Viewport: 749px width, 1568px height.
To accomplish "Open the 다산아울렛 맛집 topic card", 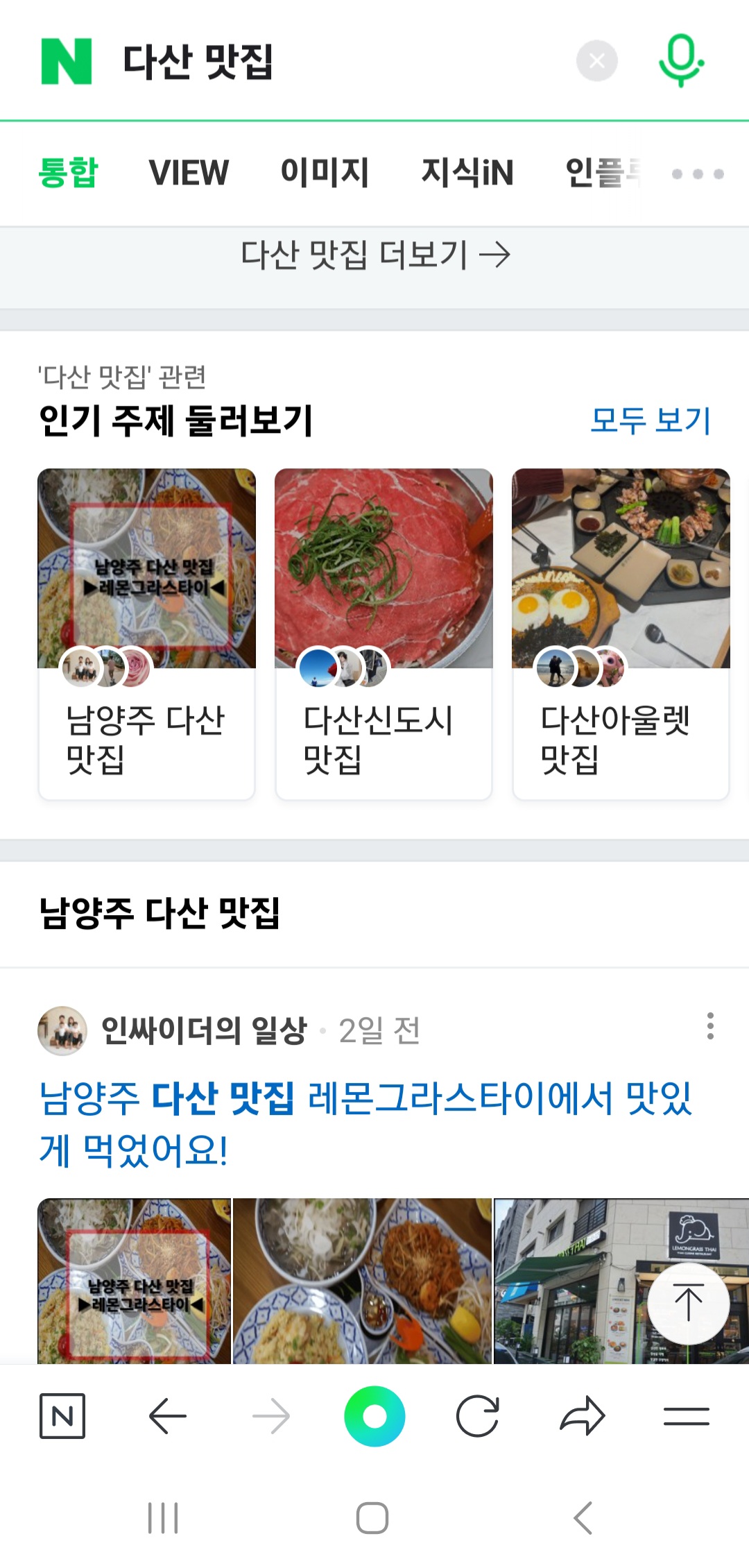I will (x=621, y=633).
